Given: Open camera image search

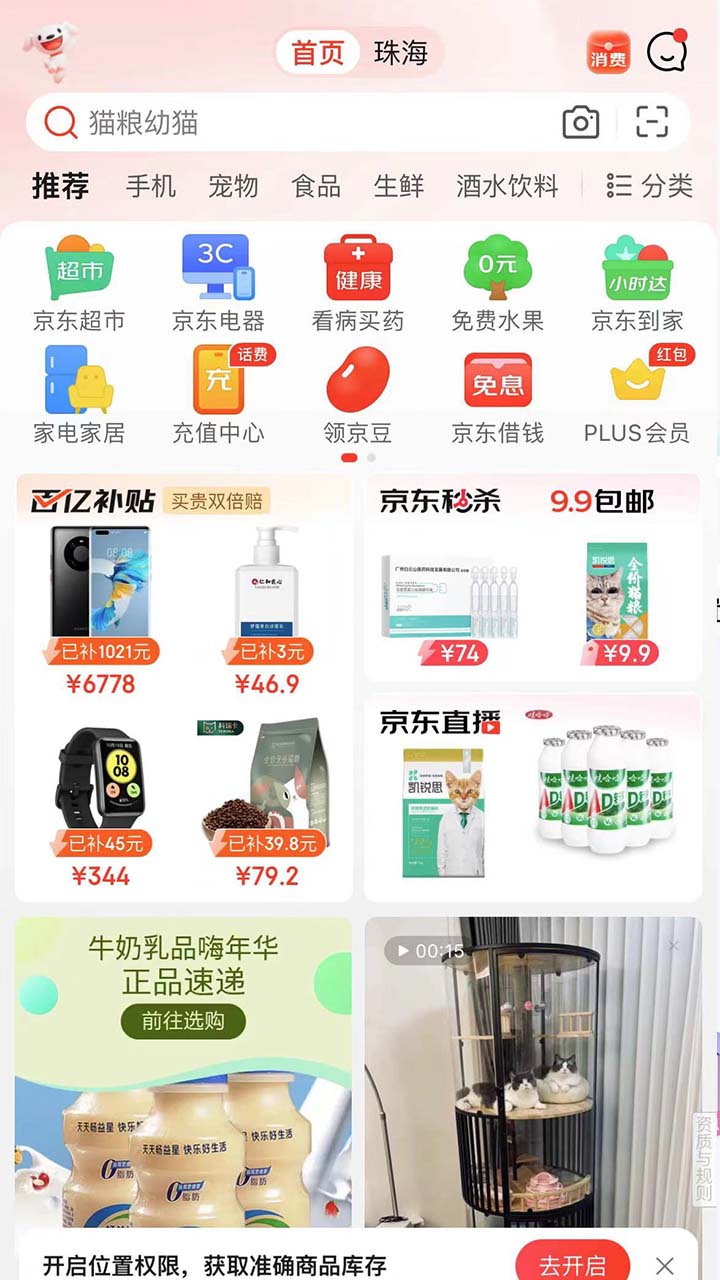Looking at the screenshot, I should (581, 123).
